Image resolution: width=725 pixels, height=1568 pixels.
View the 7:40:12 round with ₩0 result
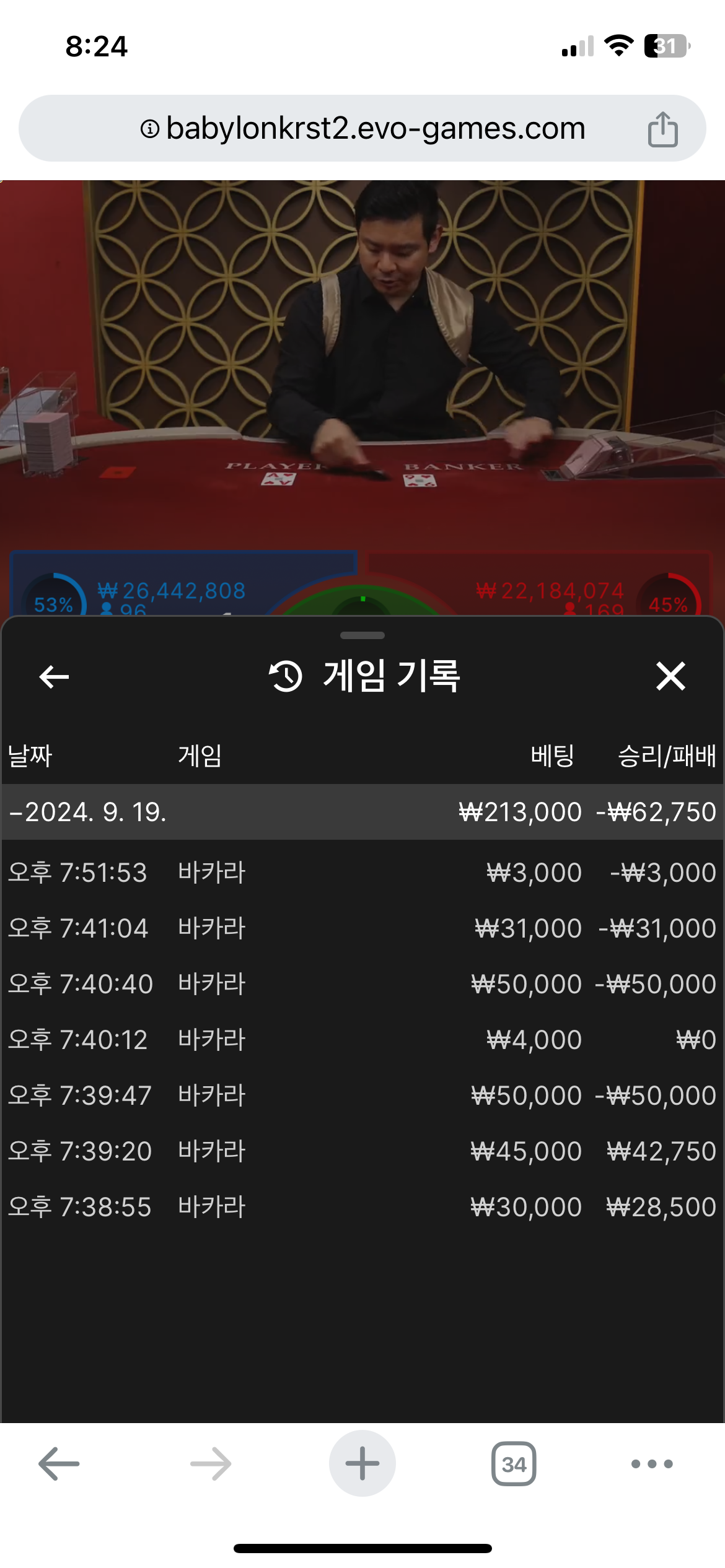tap(362, 1040)
